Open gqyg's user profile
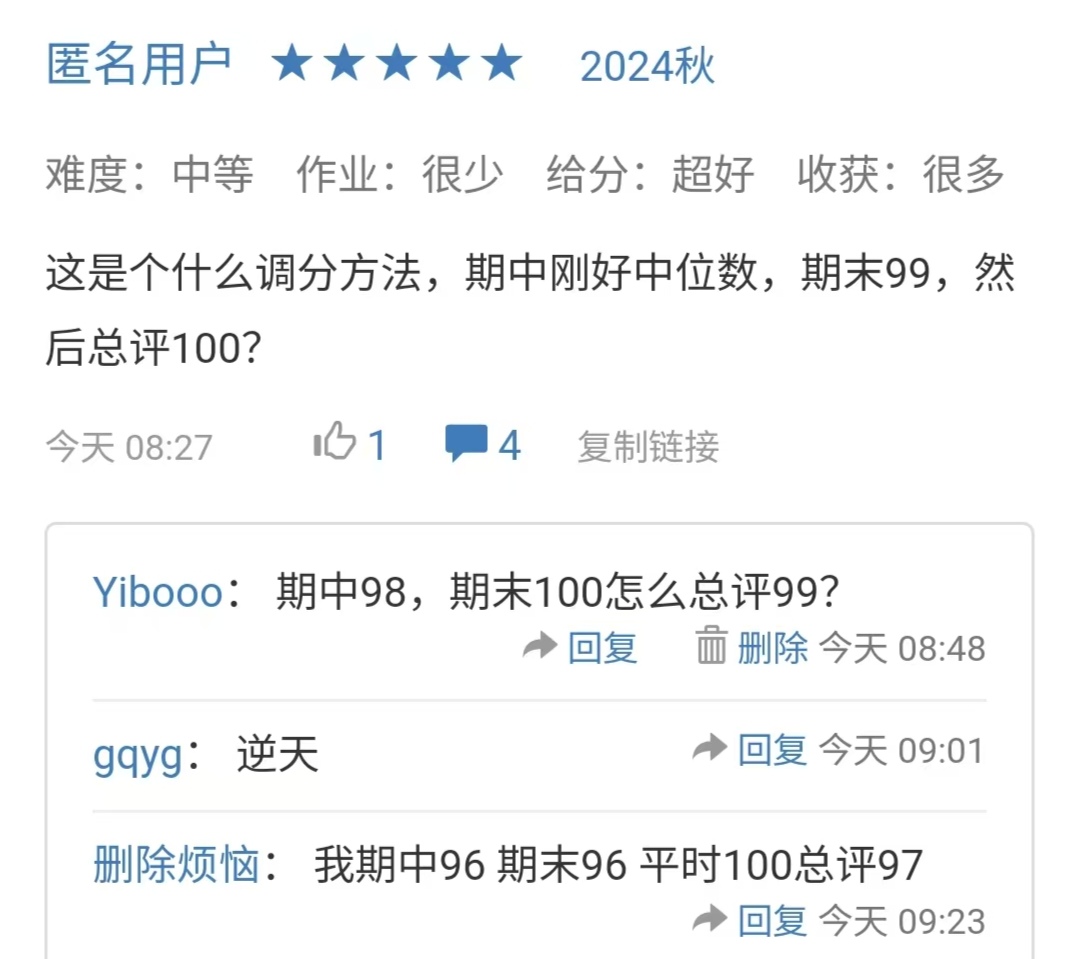The height and width of the screenshot is (959, 1079). 137,754
